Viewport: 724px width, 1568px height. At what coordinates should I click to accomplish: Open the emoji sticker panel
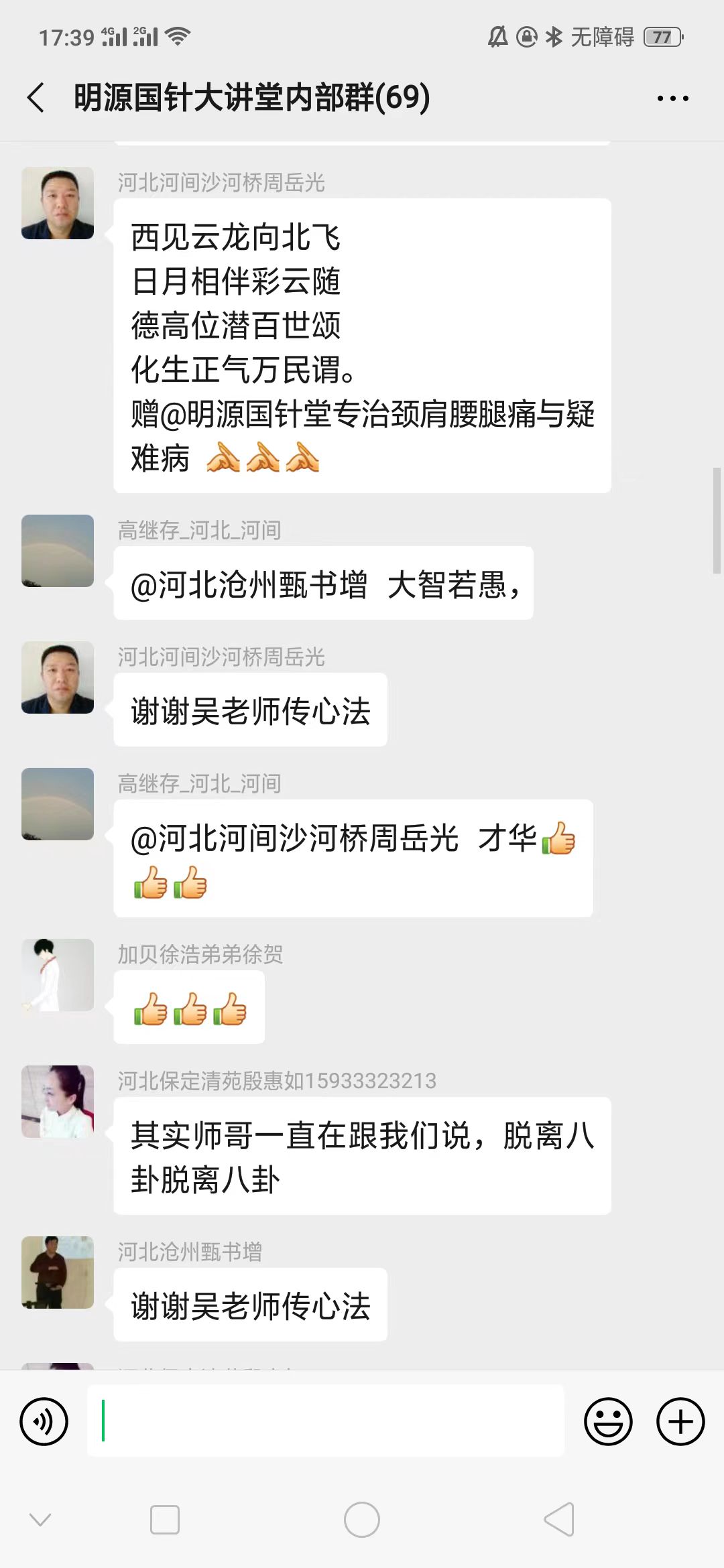608,1421
